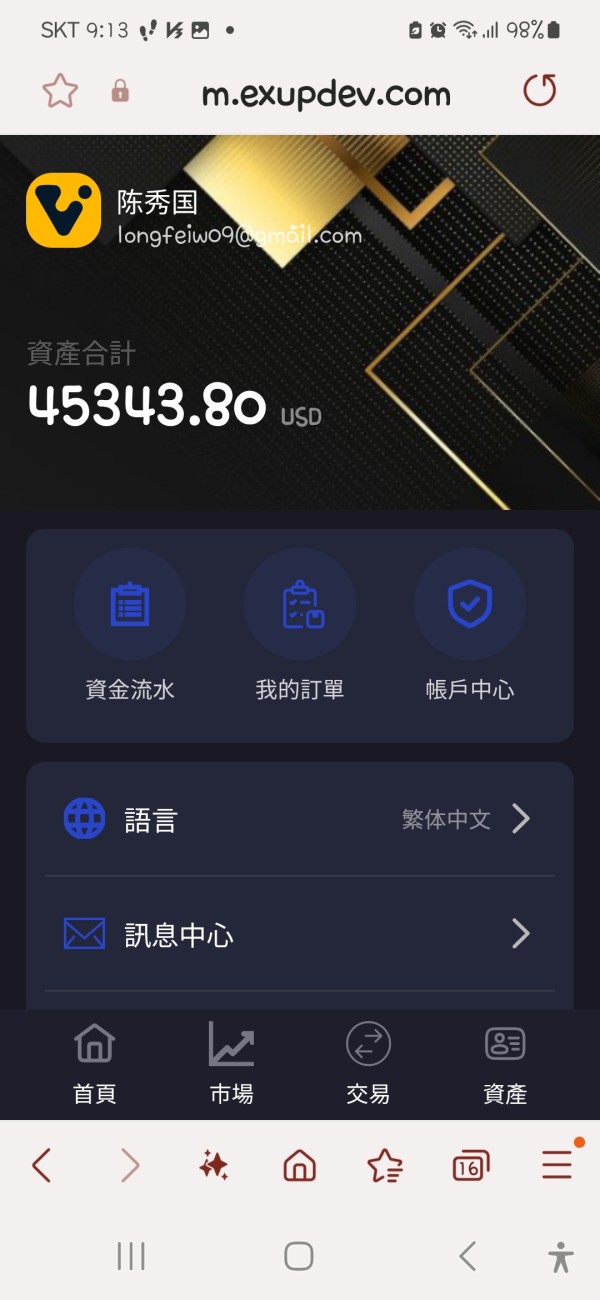Open 我的訂單 my orders
The image size is (600, 1300).
[300, 627]
